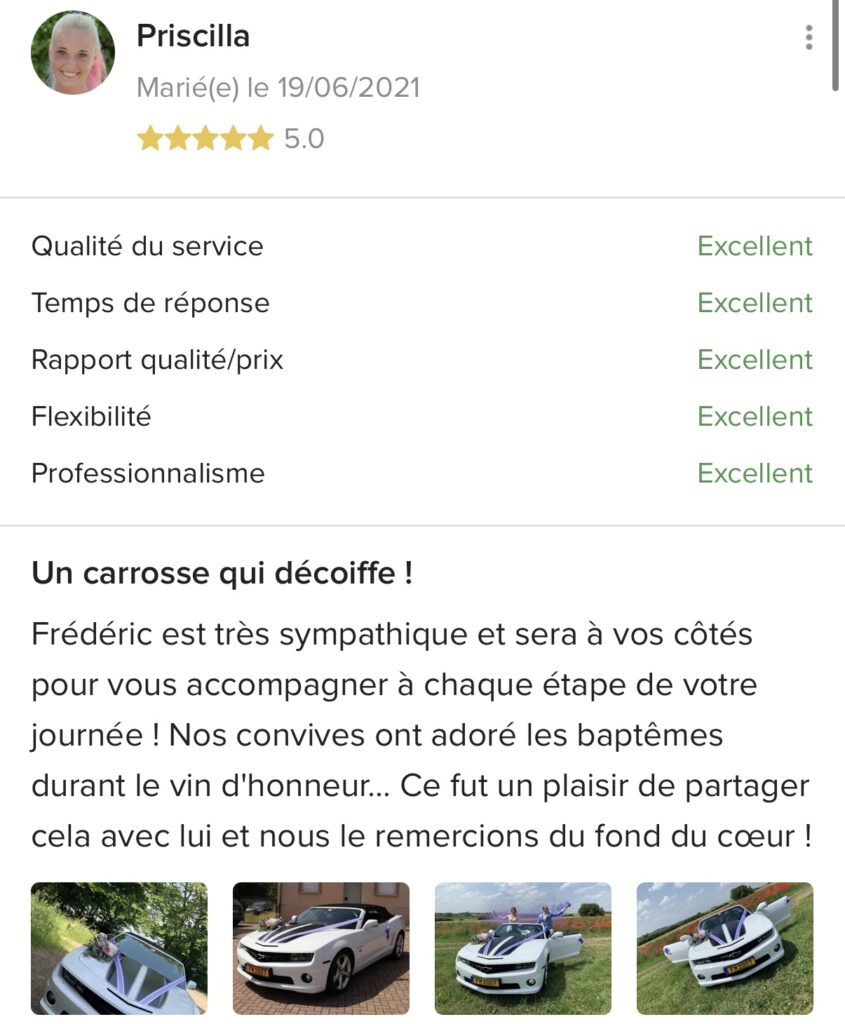Open the photo with the couple standing in the car
Screen dimensions: 845x1024
click(522, 947)
